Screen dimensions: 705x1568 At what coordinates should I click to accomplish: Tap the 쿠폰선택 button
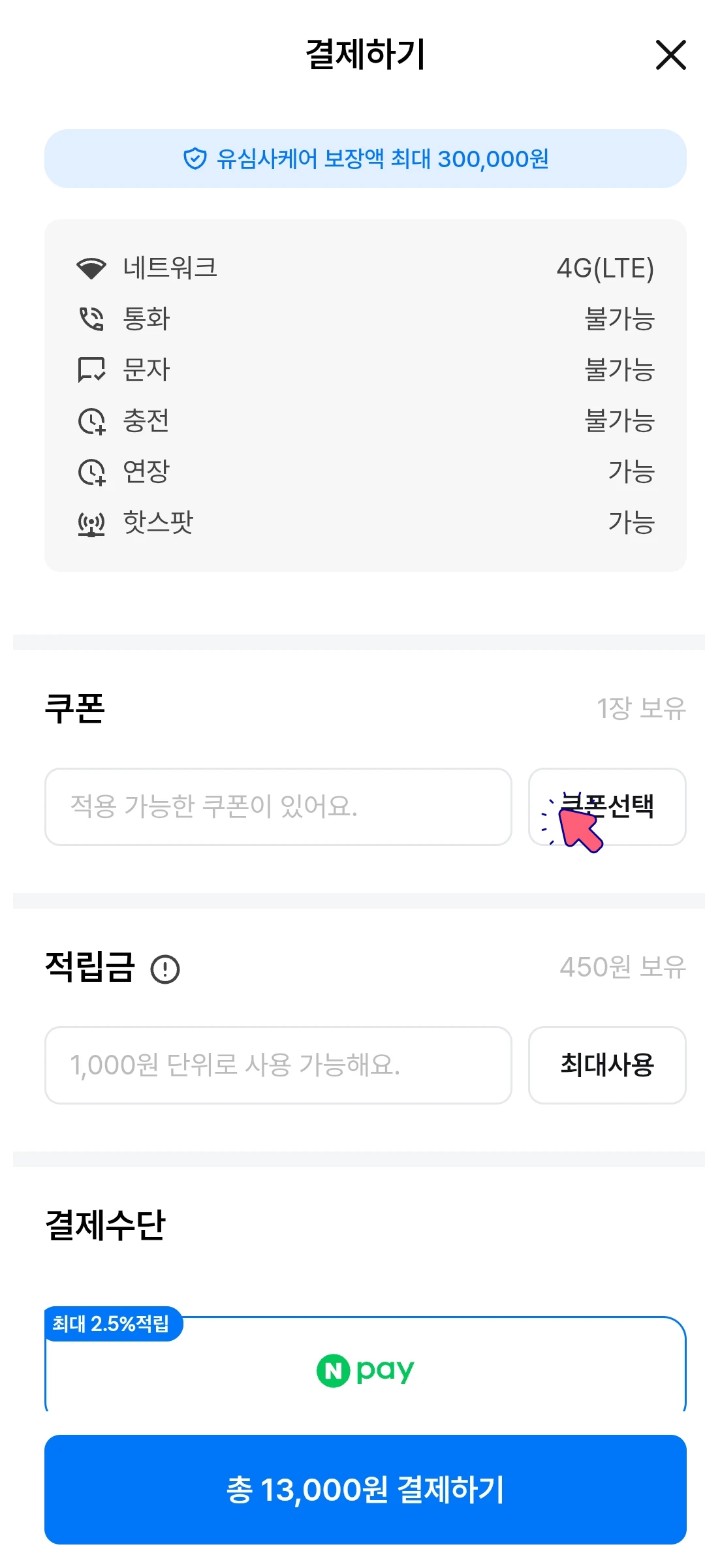pyautogui.click(x=607, y=807)
